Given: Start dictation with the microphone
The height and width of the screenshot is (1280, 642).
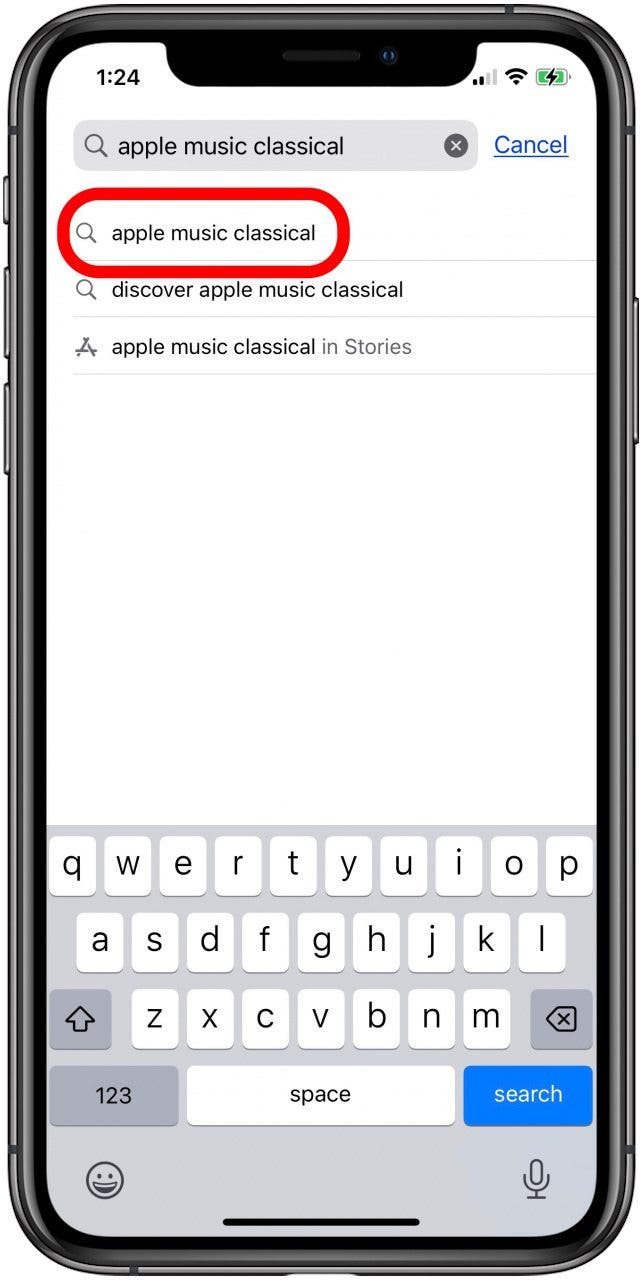Looking at the screenshot, I should pos(536,1180).
